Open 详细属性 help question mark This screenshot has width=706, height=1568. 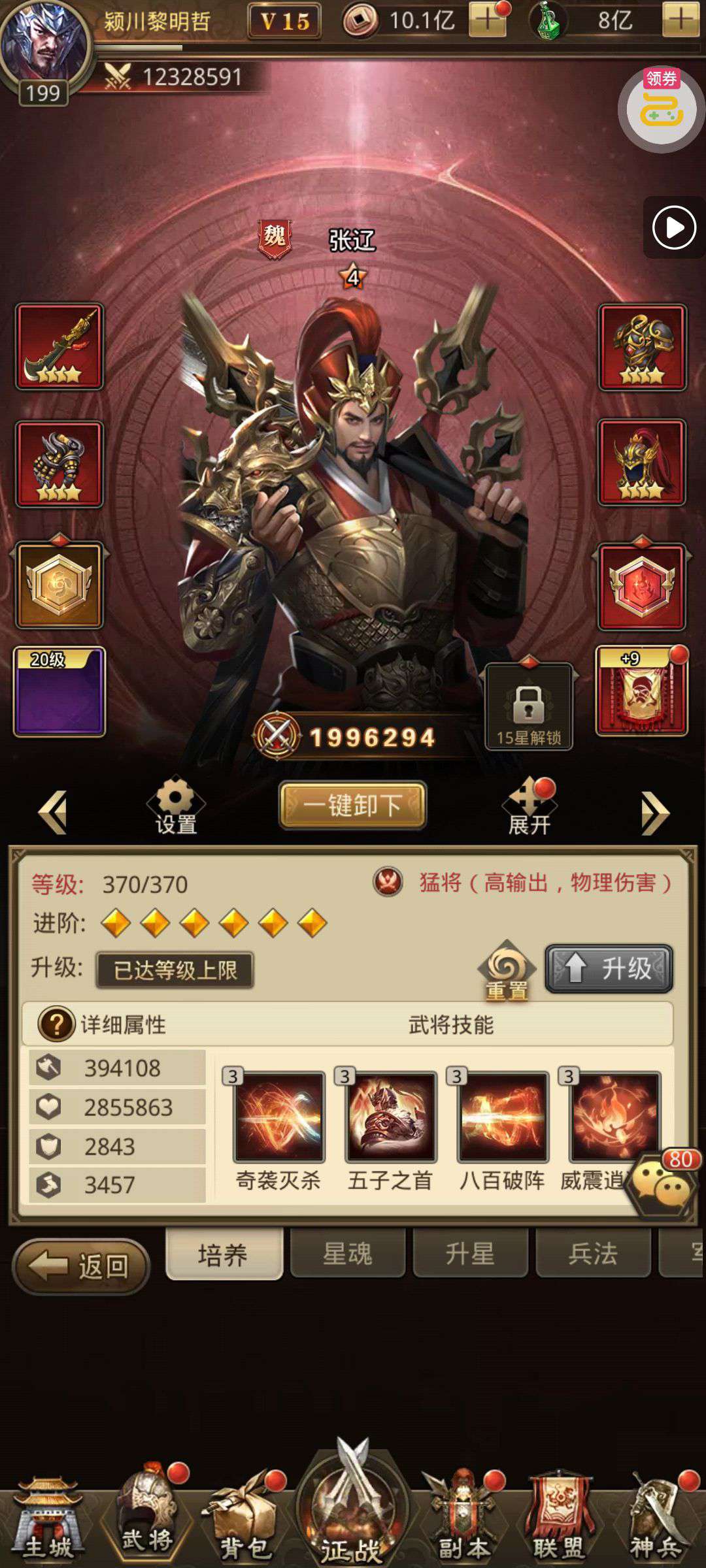click(56, 1024)
